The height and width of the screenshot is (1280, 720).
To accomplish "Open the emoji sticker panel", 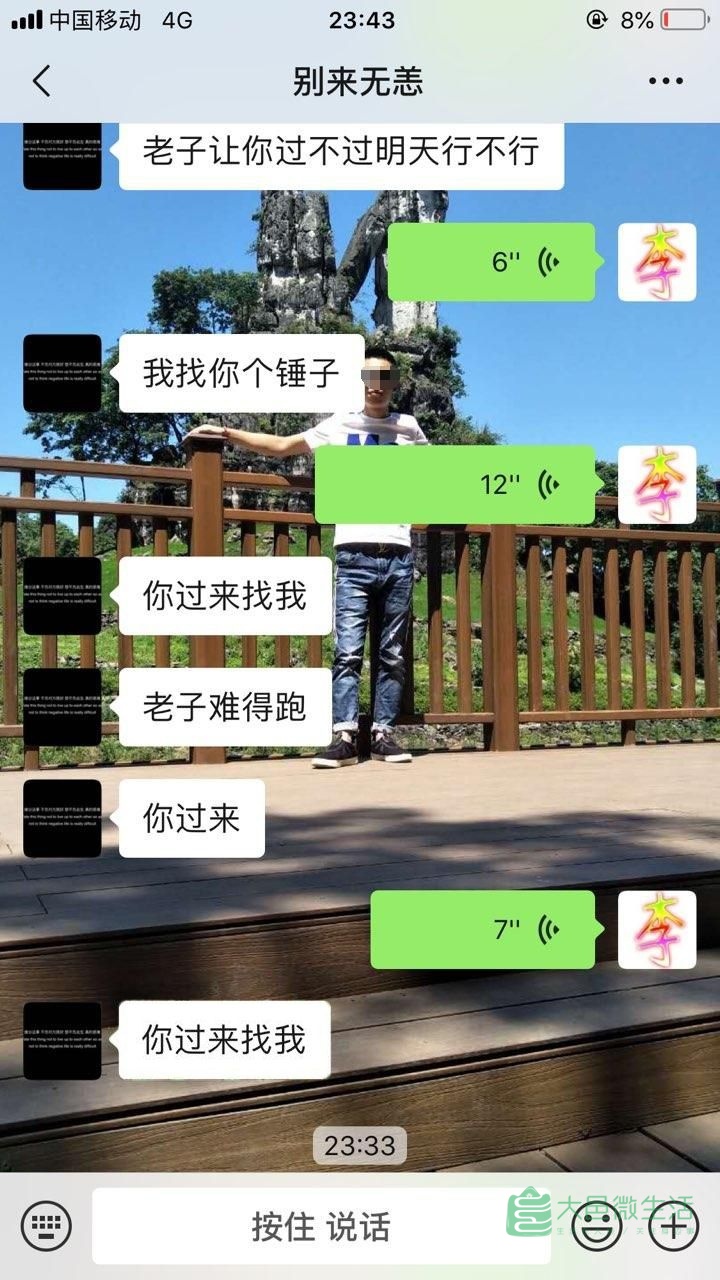I will [x=598, y=1226].
